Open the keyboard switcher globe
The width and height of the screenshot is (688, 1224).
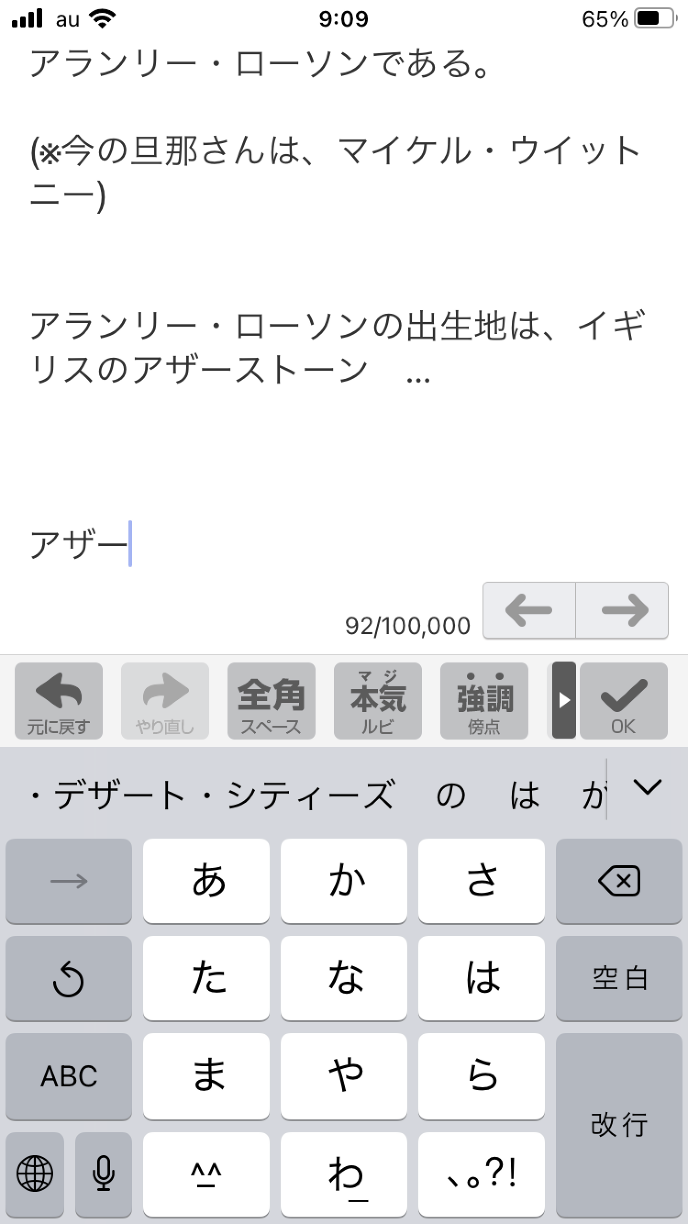35,1172
